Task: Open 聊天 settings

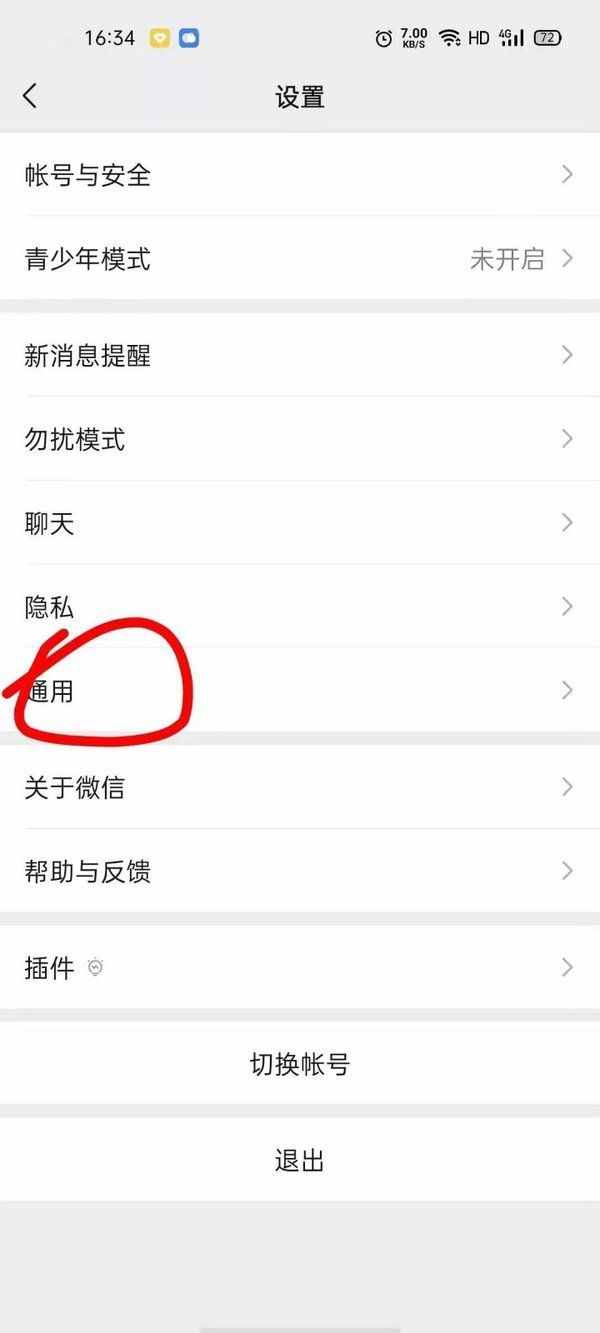Action: click(300, 523)
